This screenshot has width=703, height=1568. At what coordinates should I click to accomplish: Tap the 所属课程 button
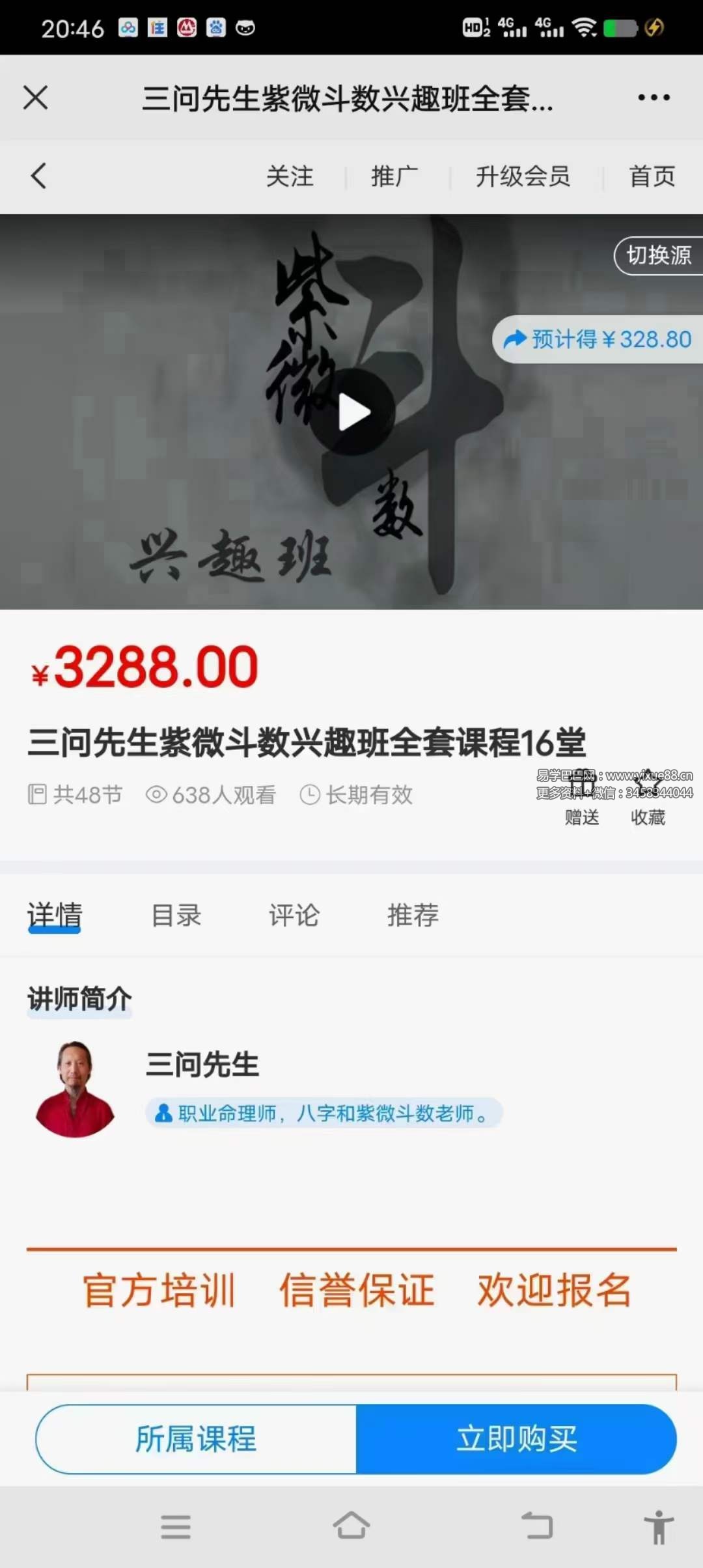click(x=196, y=1439)
